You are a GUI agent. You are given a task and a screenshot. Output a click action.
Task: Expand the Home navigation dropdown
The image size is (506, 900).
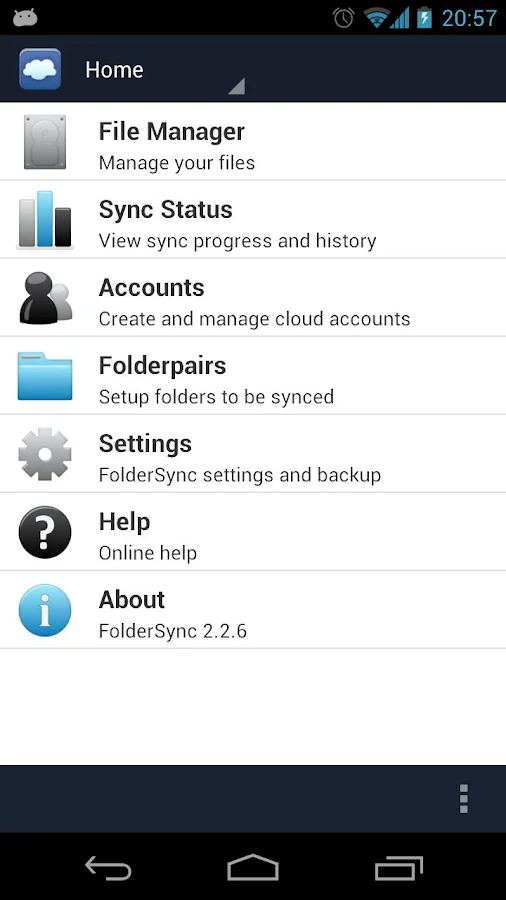pos(164,70)
